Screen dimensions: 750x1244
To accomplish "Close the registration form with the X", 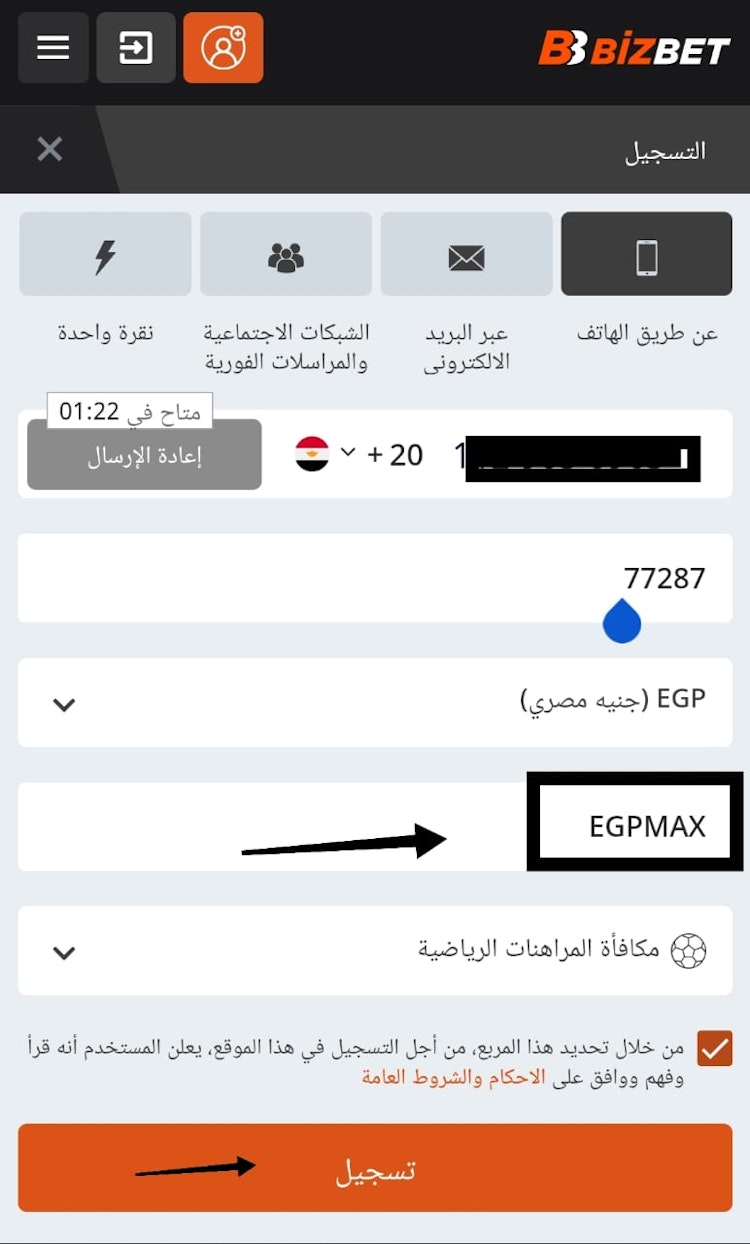I will (49, 148).
